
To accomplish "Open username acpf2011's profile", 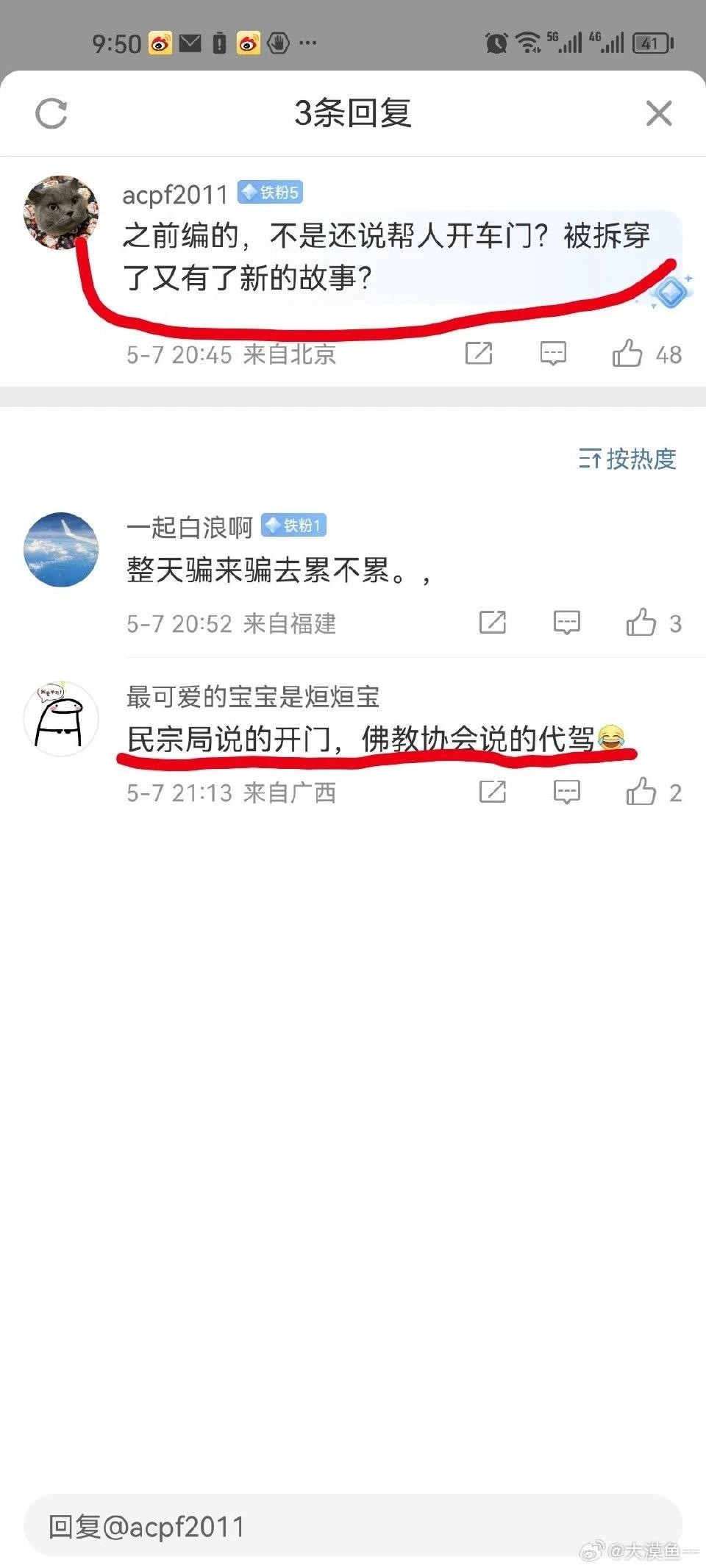I will tap(175, 195).
